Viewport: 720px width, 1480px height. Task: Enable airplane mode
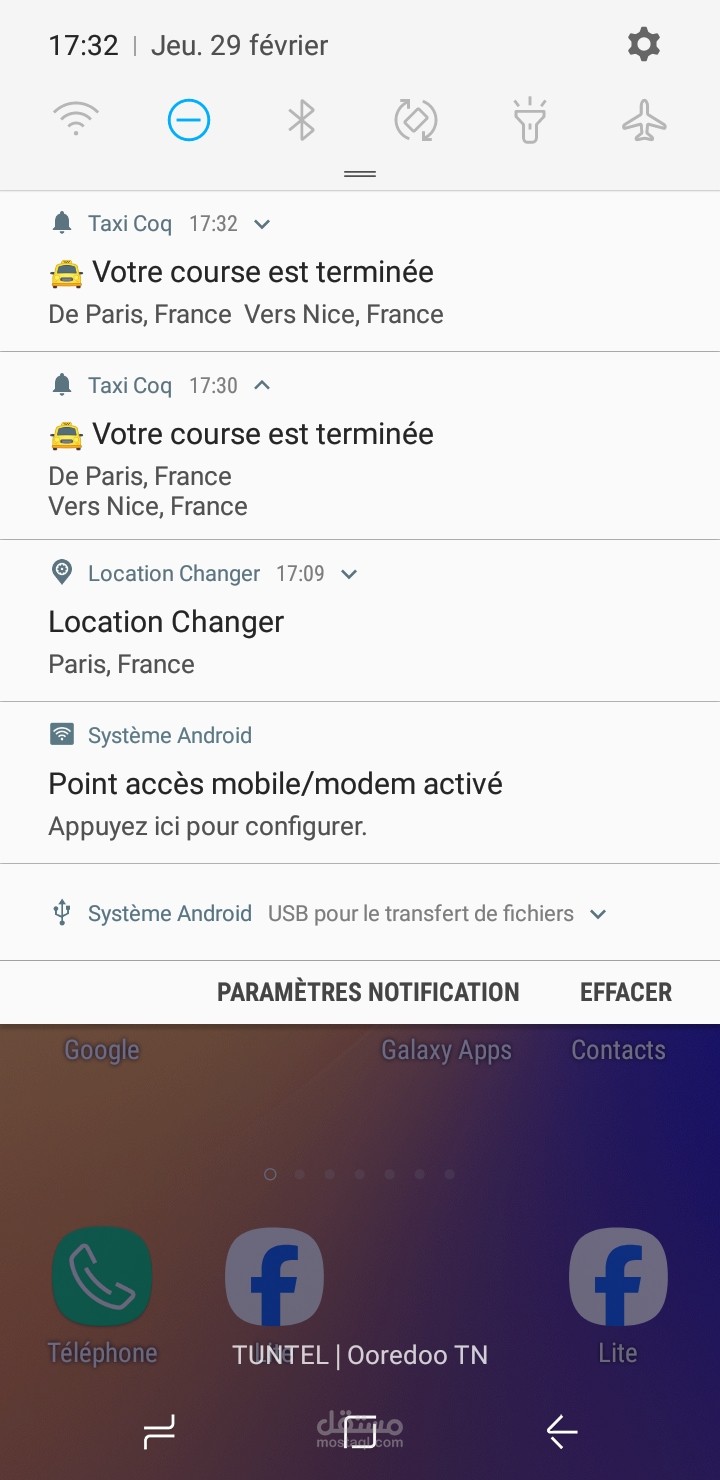(x=643, y=121)
